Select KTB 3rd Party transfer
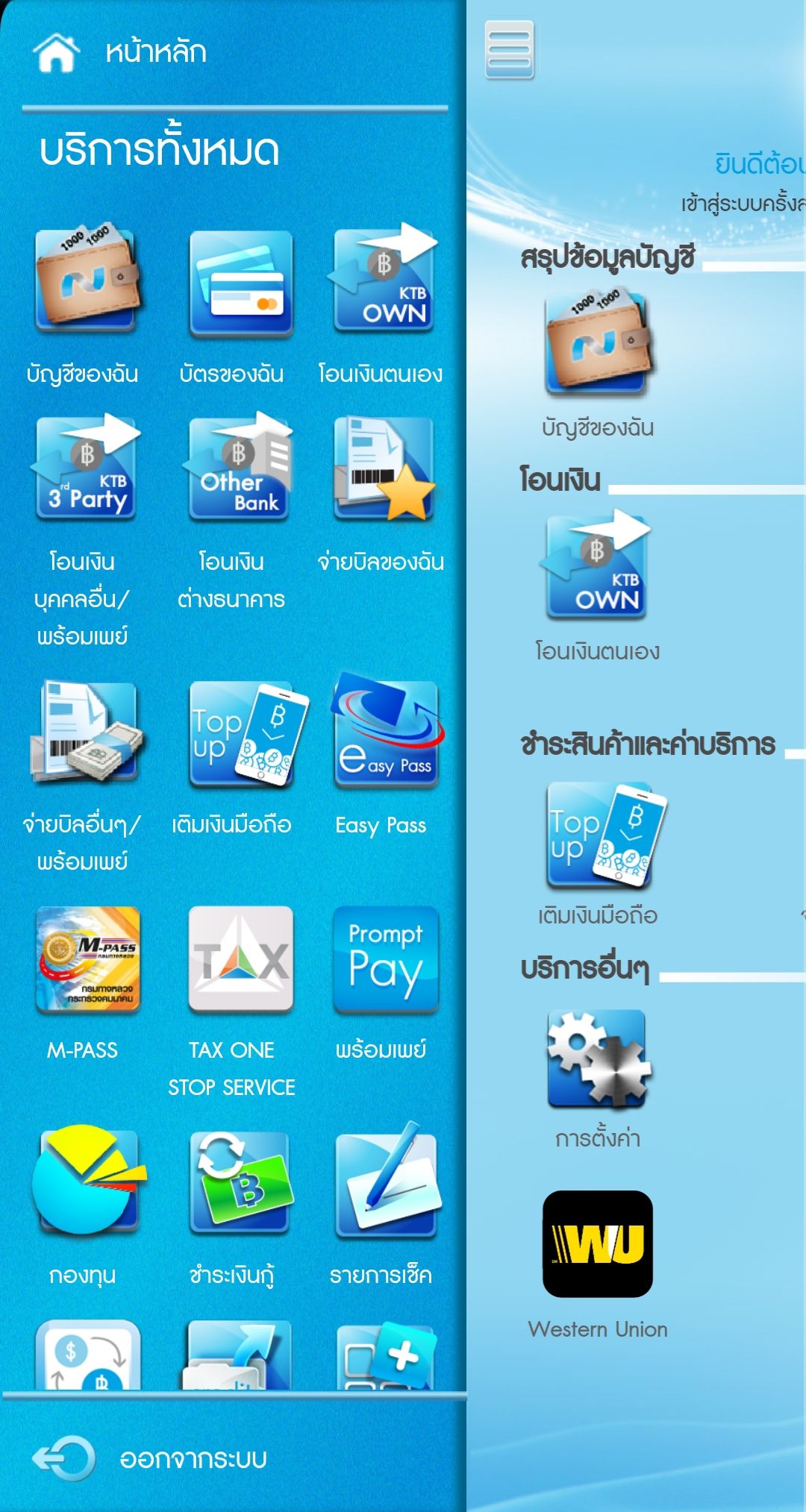Viewport: 806px width, 1512px height. tap(85, 468)
